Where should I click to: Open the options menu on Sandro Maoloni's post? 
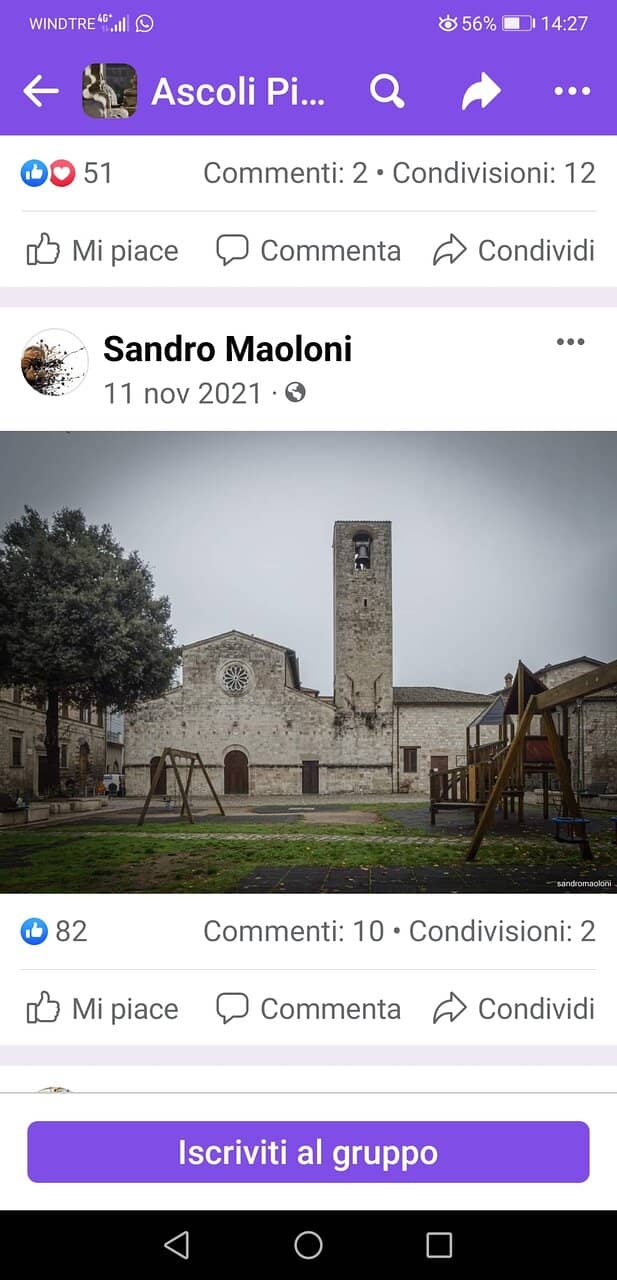[x=570, y=342]
